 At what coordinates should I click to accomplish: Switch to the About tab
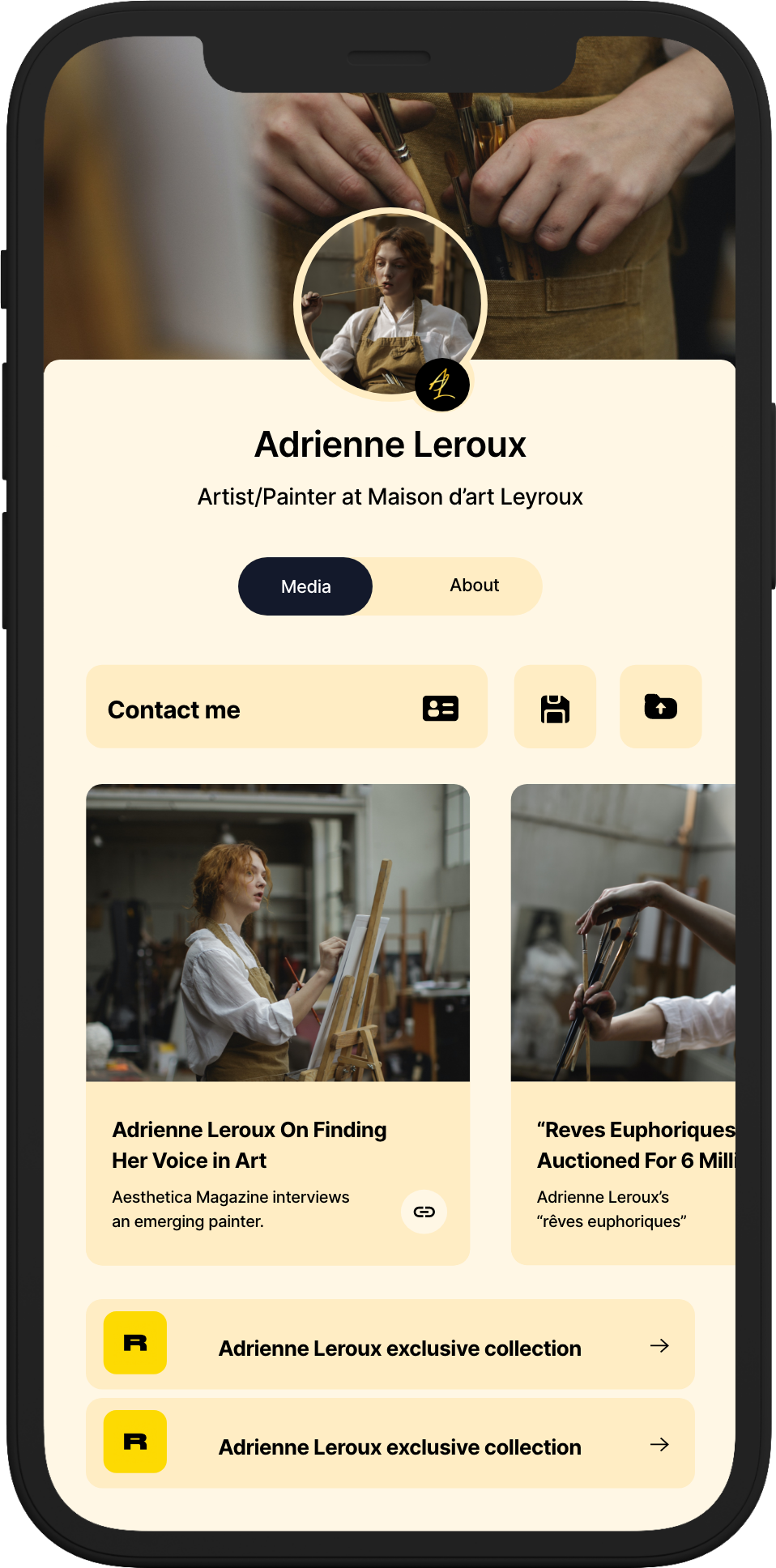click(x=474, y=586)
